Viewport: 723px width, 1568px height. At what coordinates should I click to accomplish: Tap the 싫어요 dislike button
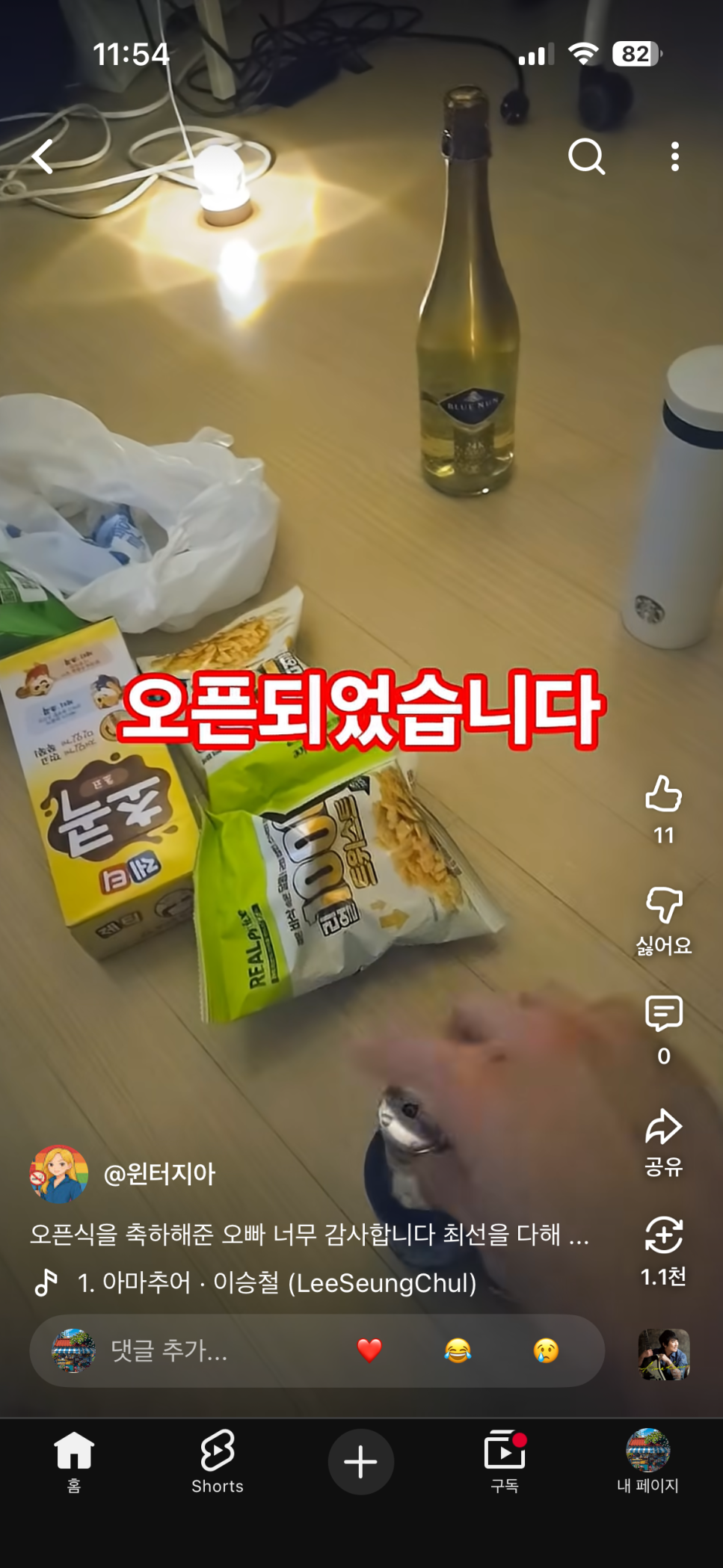(x=663, y=906)
